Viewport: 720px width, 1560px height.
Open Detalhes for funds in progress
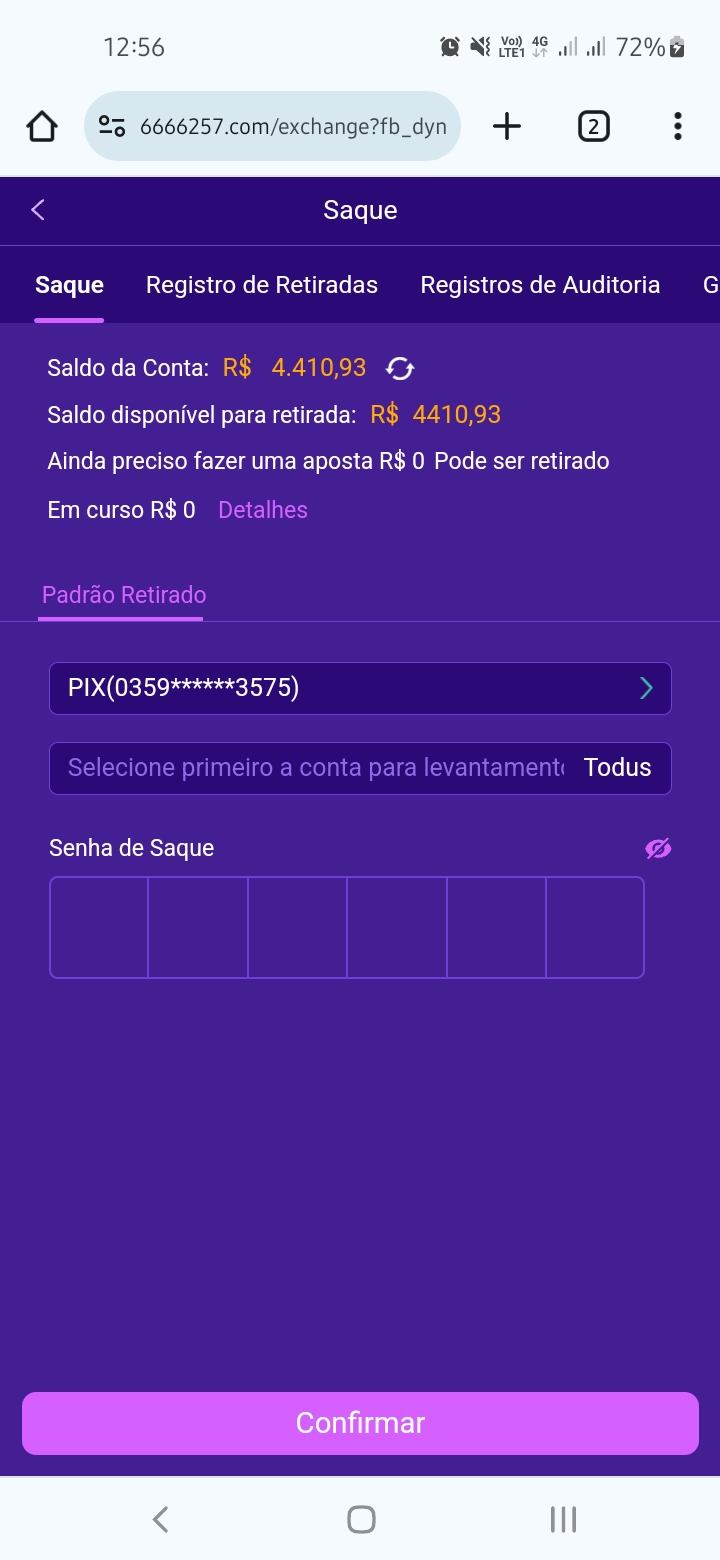click(x=262, y=510)
